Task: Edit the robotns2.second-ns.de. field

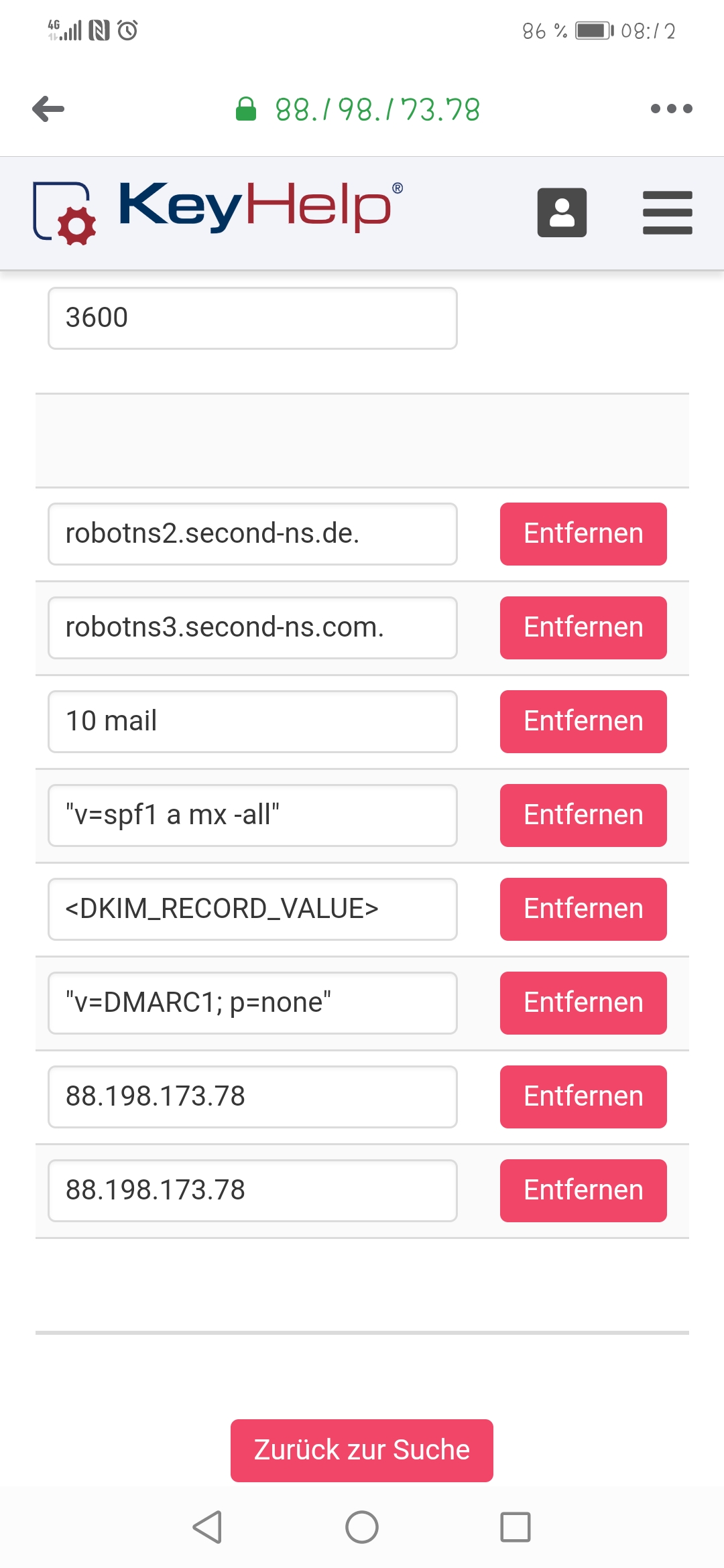Action: [252, 534]
